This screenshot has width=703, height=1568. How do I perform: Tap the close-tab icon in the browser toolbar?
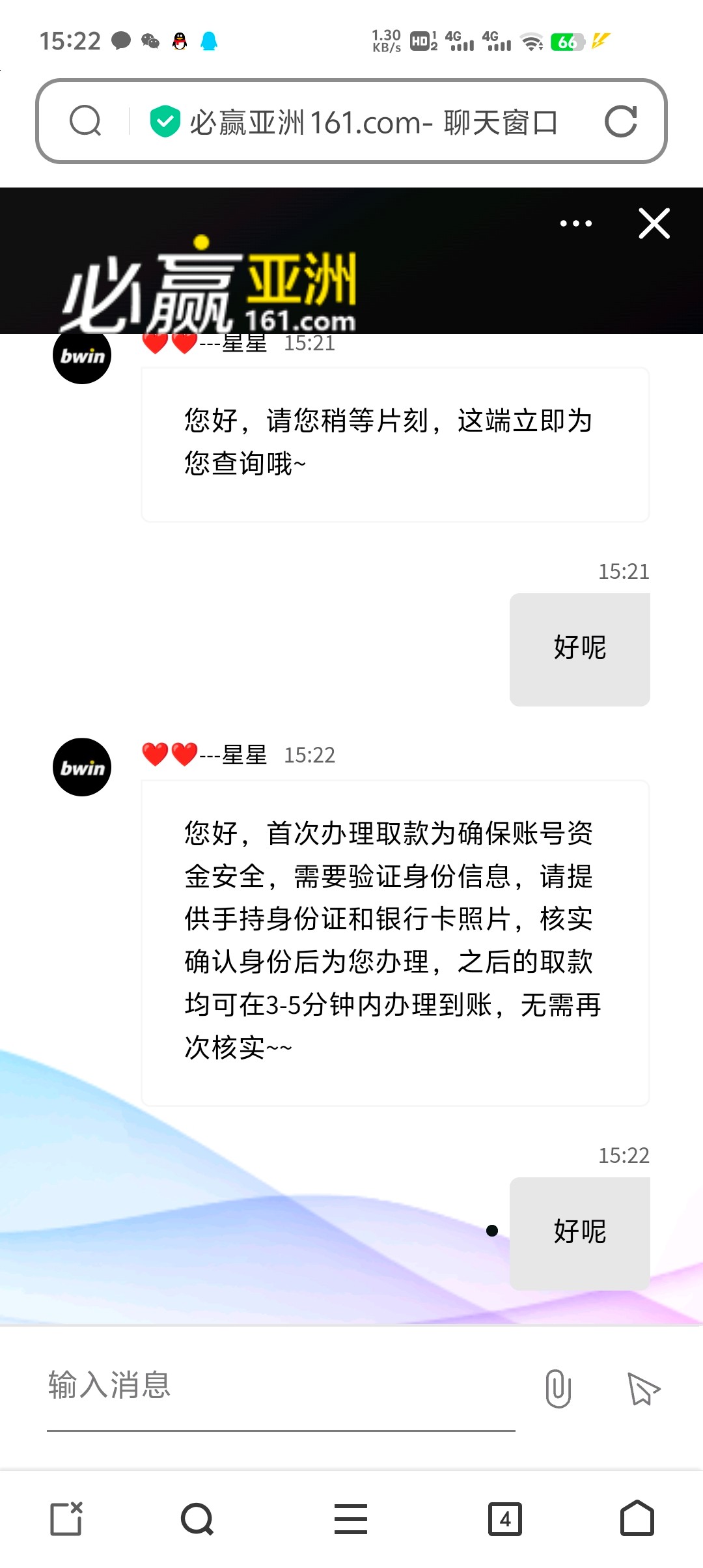67,1519
